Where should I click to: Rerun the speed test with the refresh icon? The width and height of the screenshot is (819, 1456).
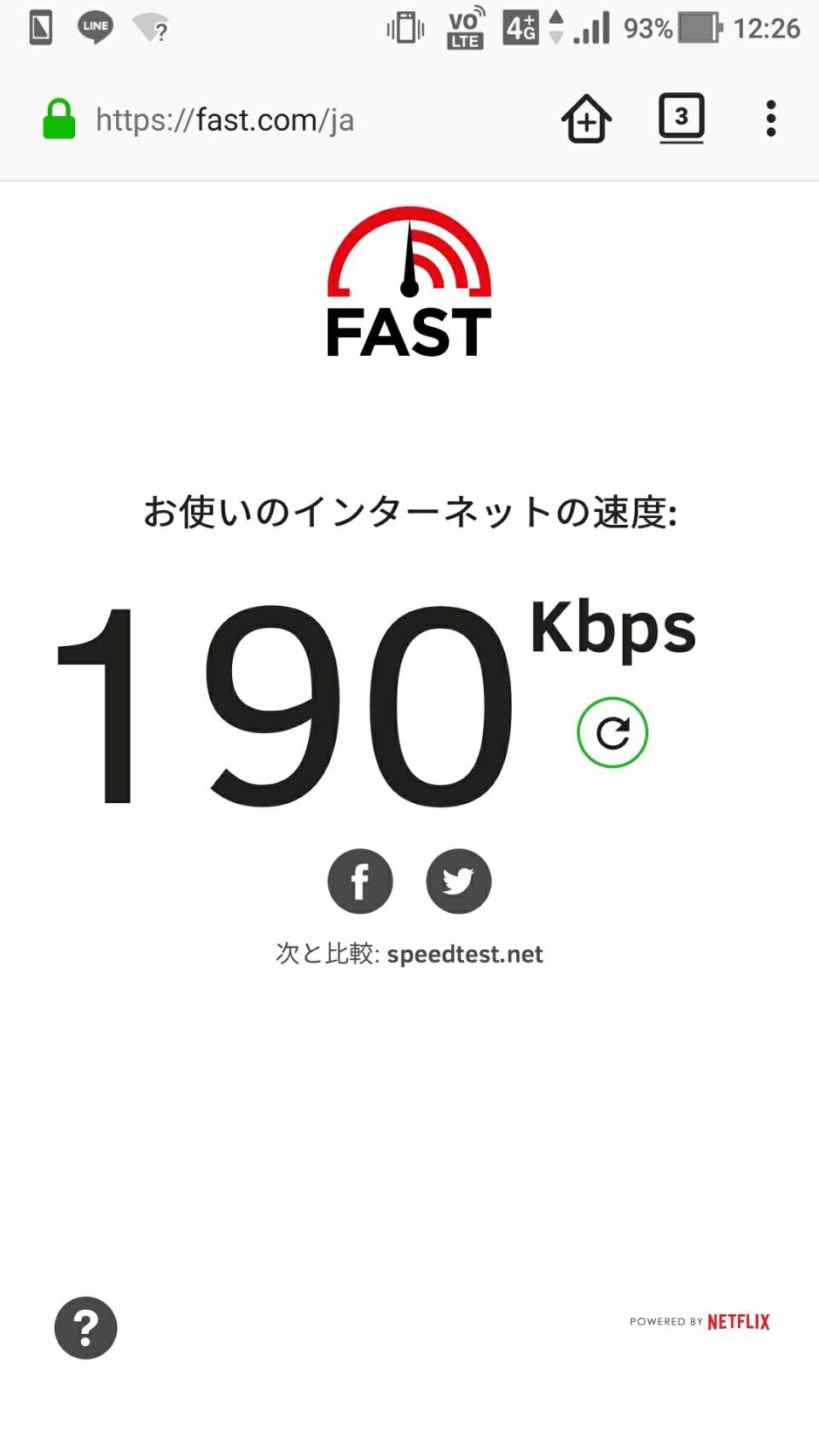coord(613,732)
